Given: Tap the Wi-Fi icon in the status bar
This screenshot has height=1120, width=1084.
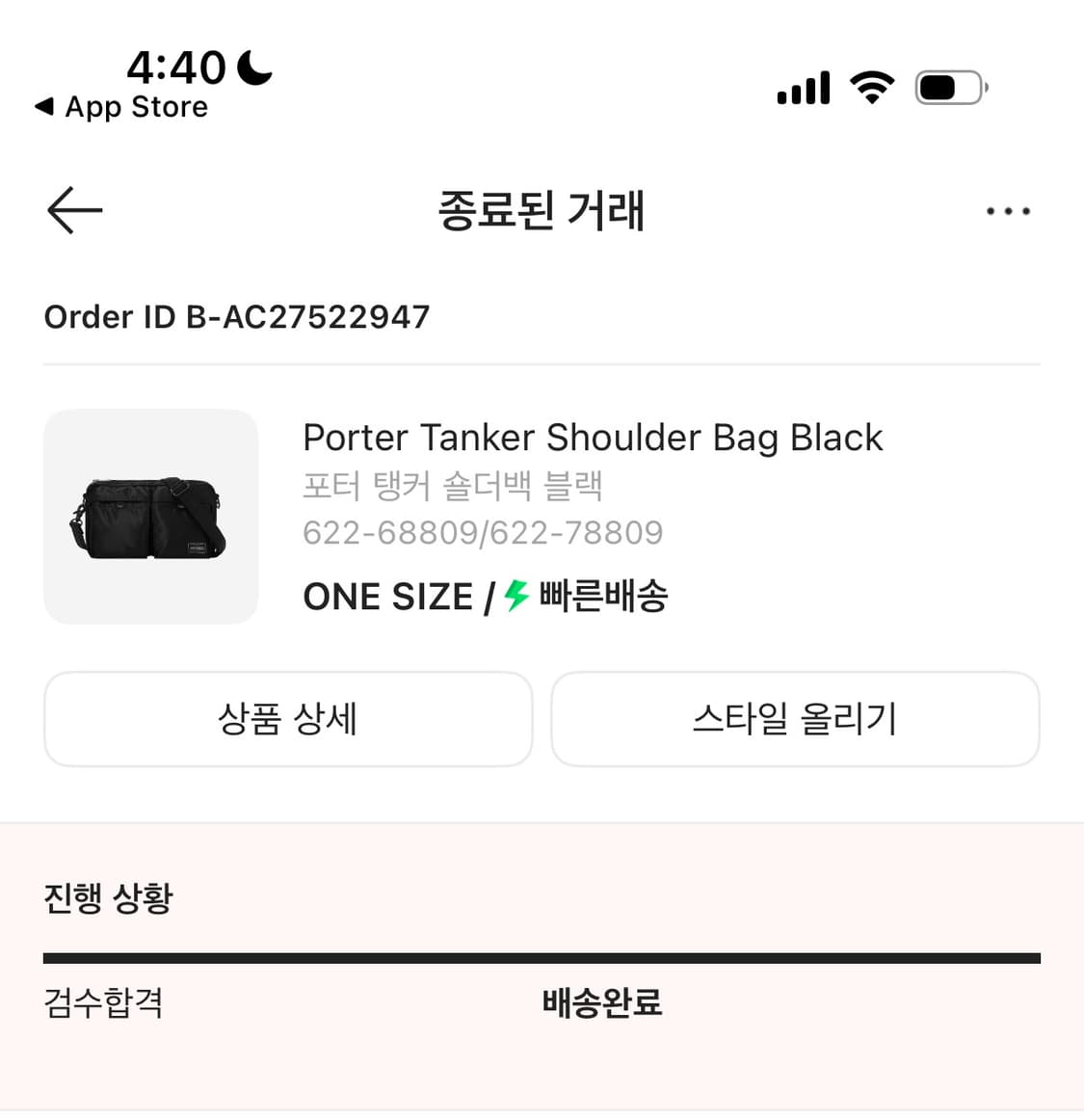Looking at the screenshot, I should pos(872,87).
